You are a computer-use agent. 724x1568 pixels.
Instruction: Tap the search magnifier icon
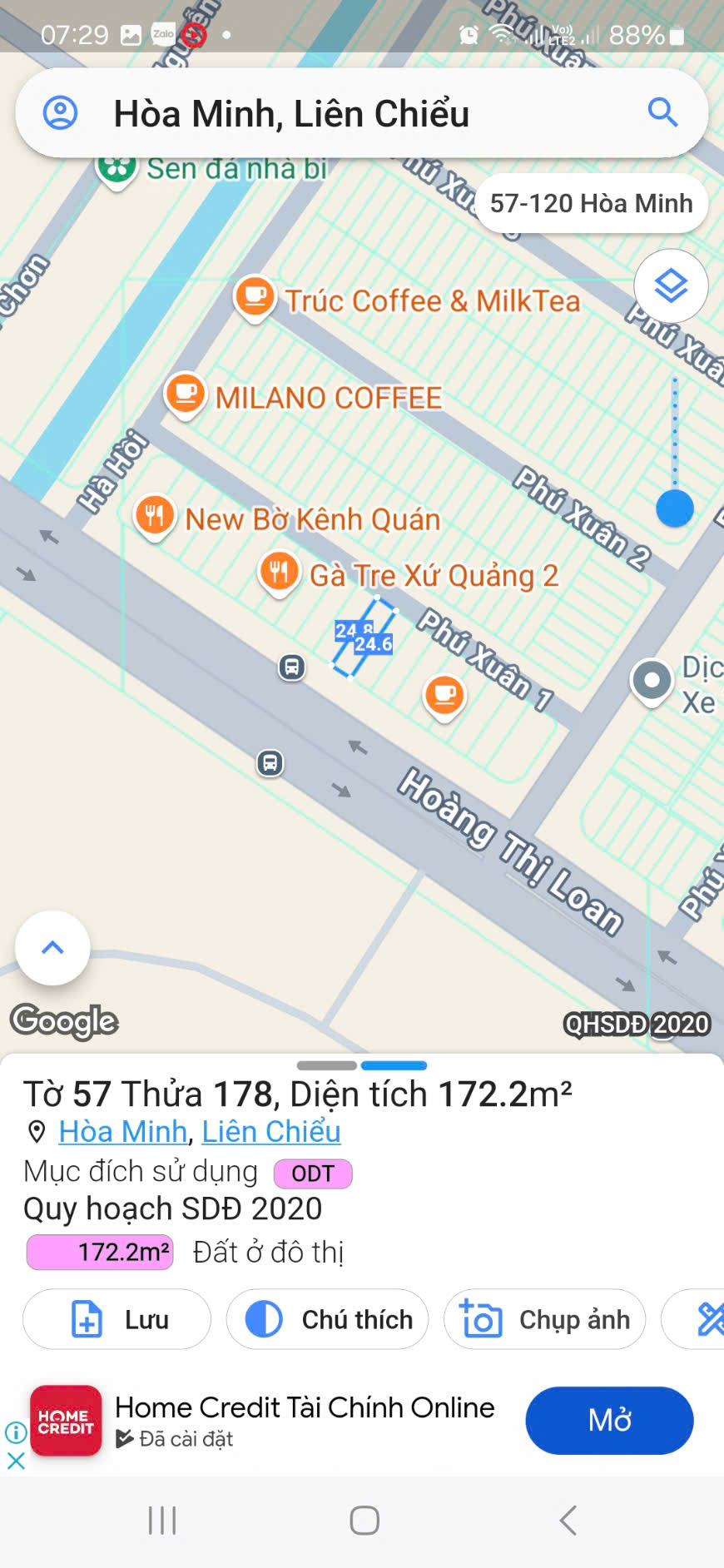click(x=662, y=112)
